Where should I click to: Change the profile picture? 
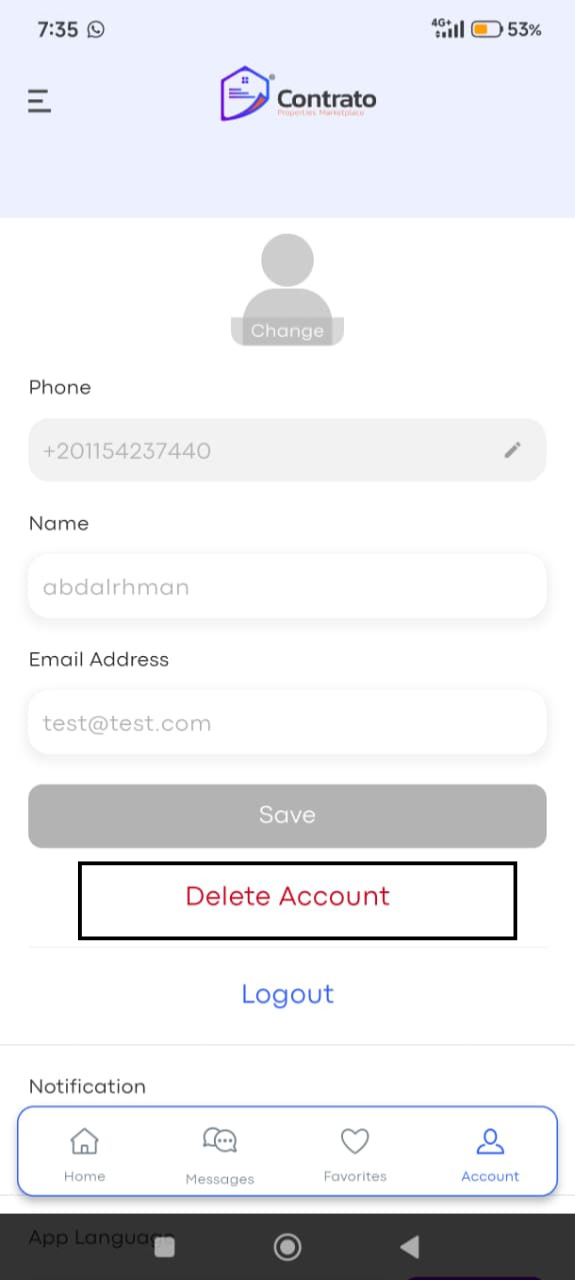point(287,331)
